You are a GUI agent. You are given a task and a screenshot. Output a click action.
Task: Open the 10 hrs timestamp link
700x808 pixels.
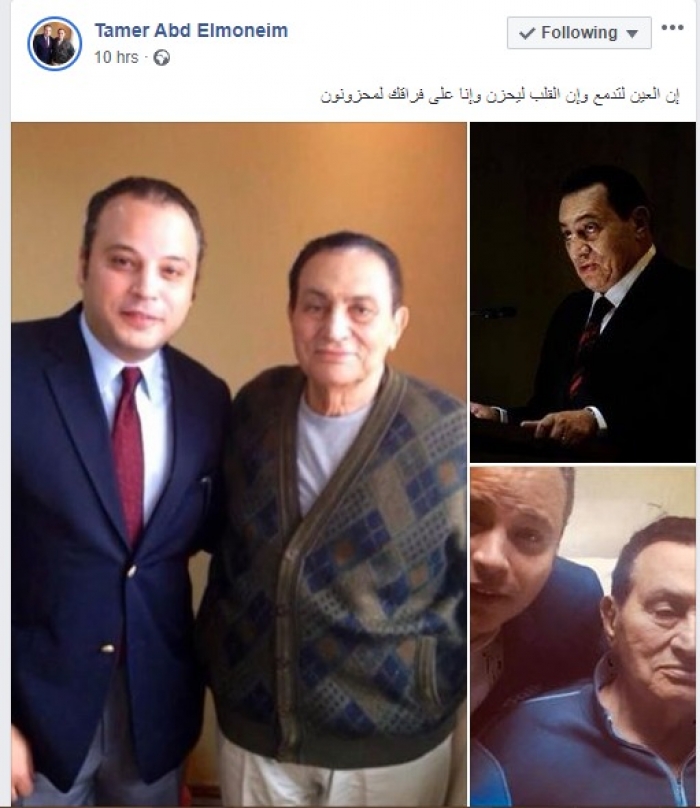(x=116, y=58)
